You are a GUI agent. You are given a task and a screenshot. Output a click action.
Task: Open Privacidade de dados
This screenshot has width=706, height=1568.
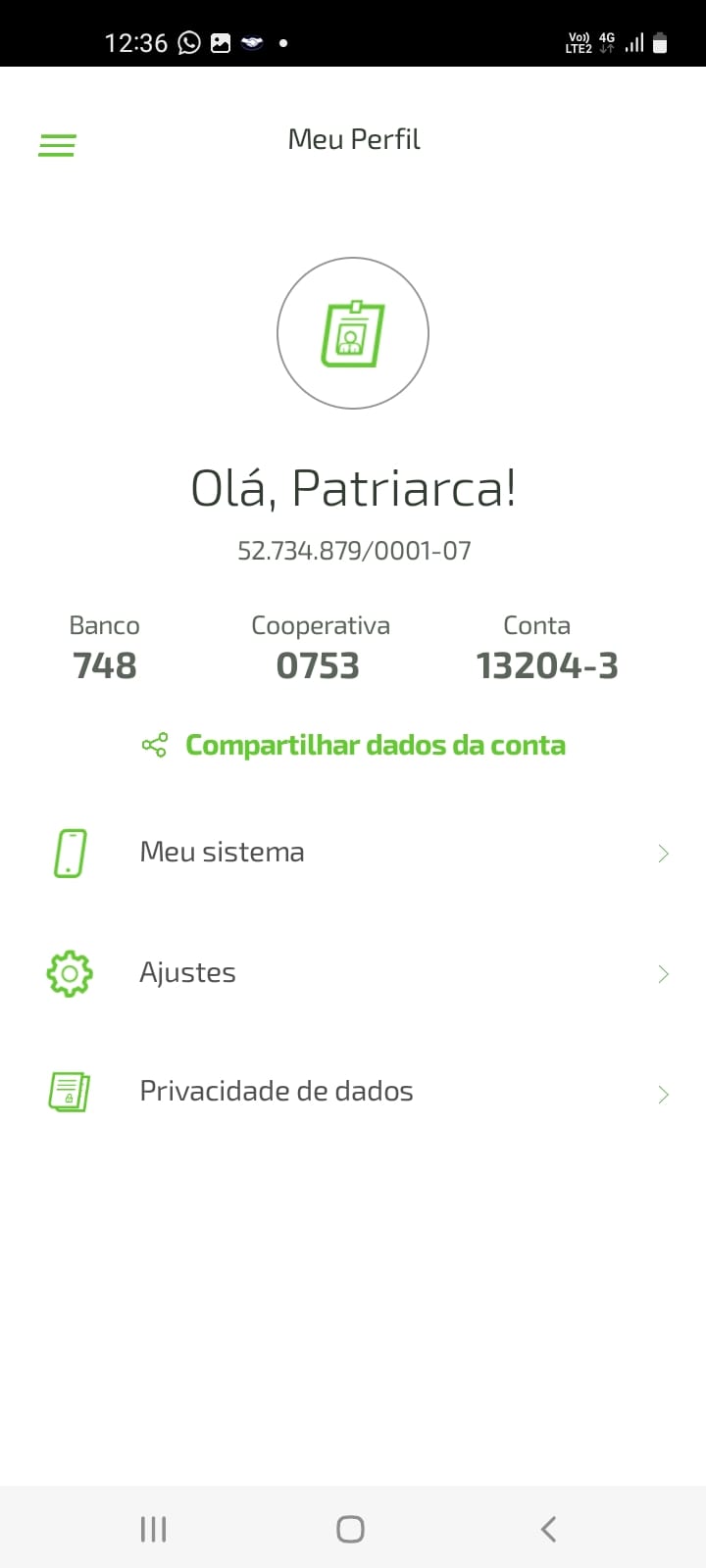pos(353,1092)
